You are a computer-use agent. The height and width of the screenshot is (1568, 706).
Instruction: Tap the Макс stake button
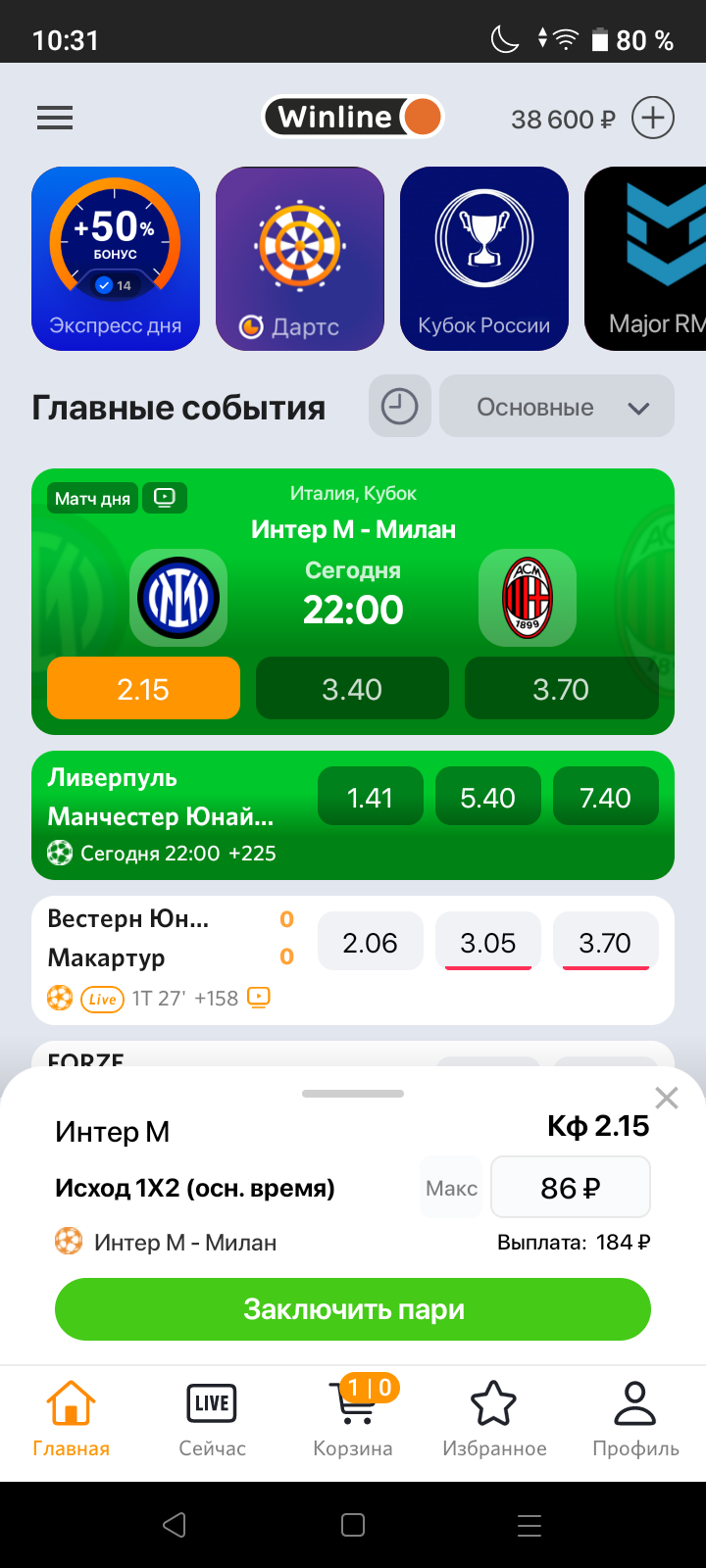point(451,1188)
